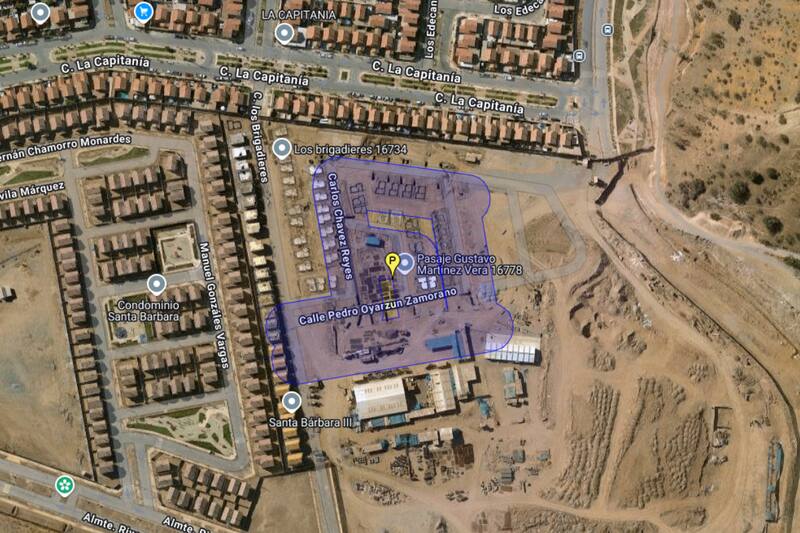
Task: Select the bus stop icon
Action: click(607, 29)
